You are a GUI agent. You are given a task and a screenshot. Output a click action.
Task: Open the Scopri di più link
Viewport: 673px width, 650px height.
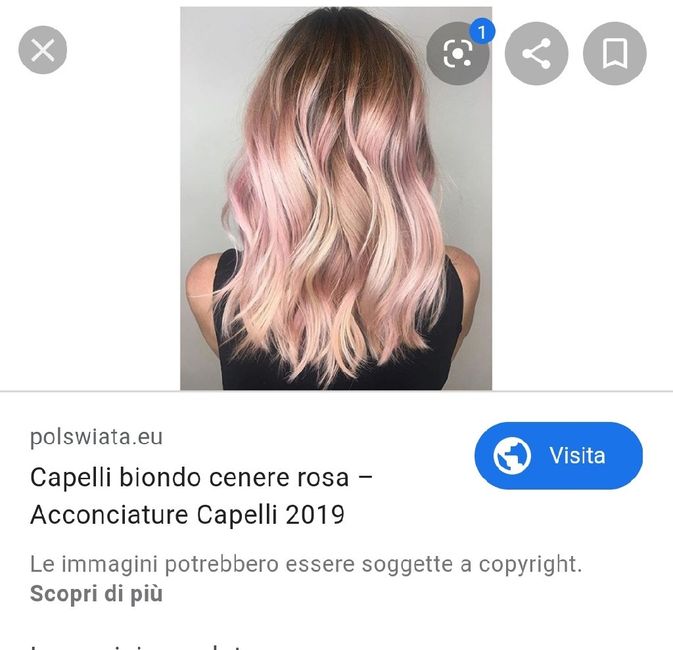(96, 593)
